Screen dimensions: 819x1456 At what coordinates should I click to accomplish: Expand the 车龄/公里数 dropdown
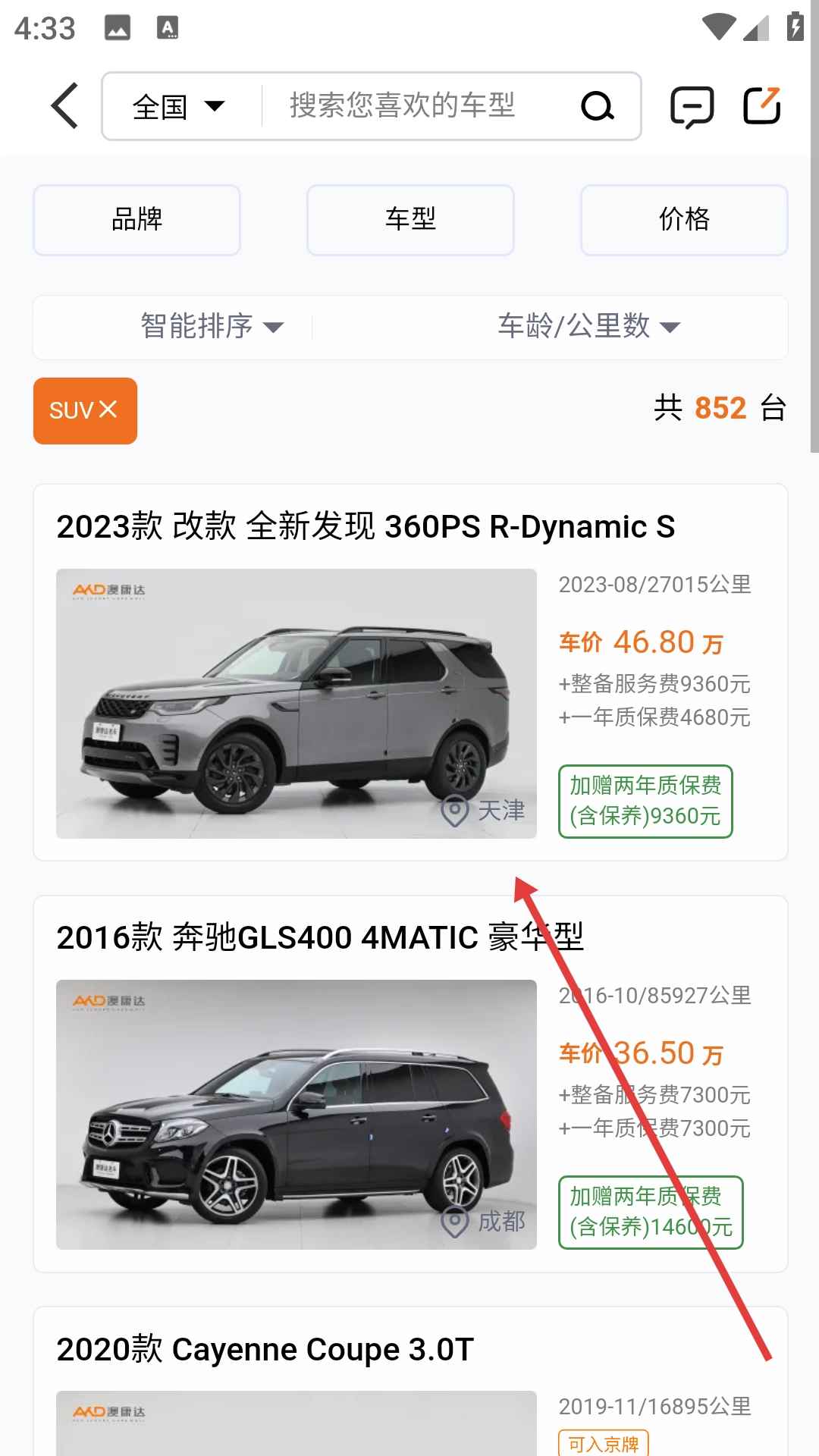(x=588, y=327)
